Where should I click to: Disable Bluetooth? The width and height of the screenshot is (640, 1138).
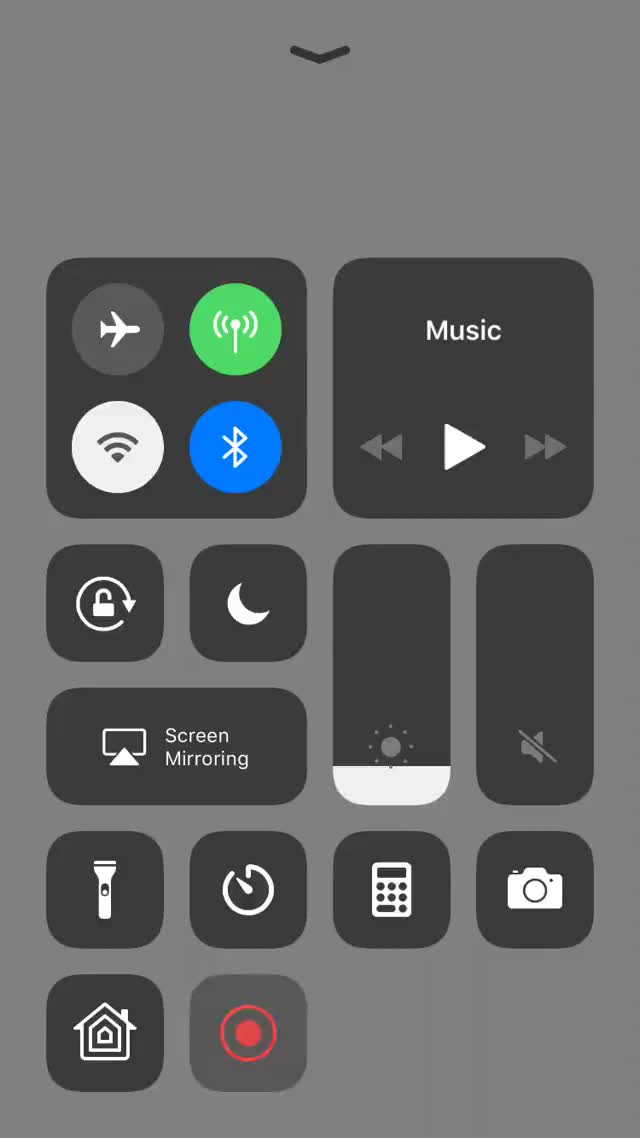click(235, 447)
